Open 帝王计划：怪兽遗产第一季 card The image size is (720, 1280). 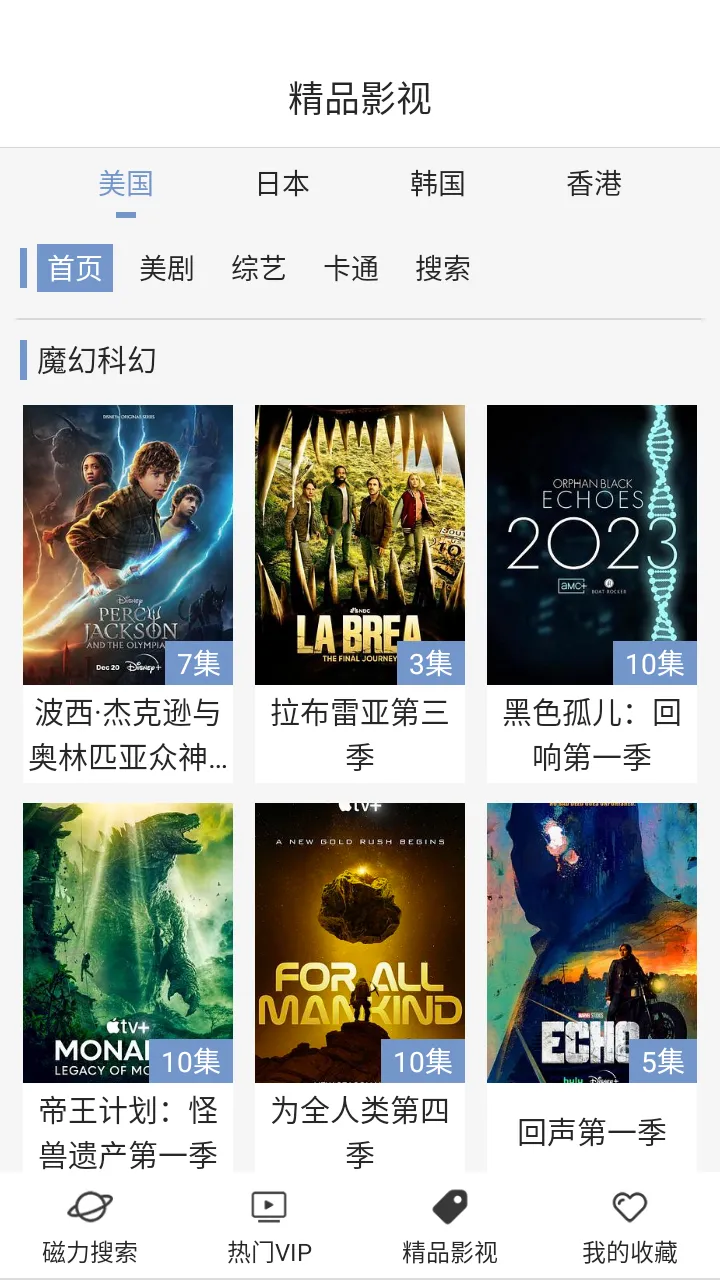pyautogui.click(x=128, y=943)
